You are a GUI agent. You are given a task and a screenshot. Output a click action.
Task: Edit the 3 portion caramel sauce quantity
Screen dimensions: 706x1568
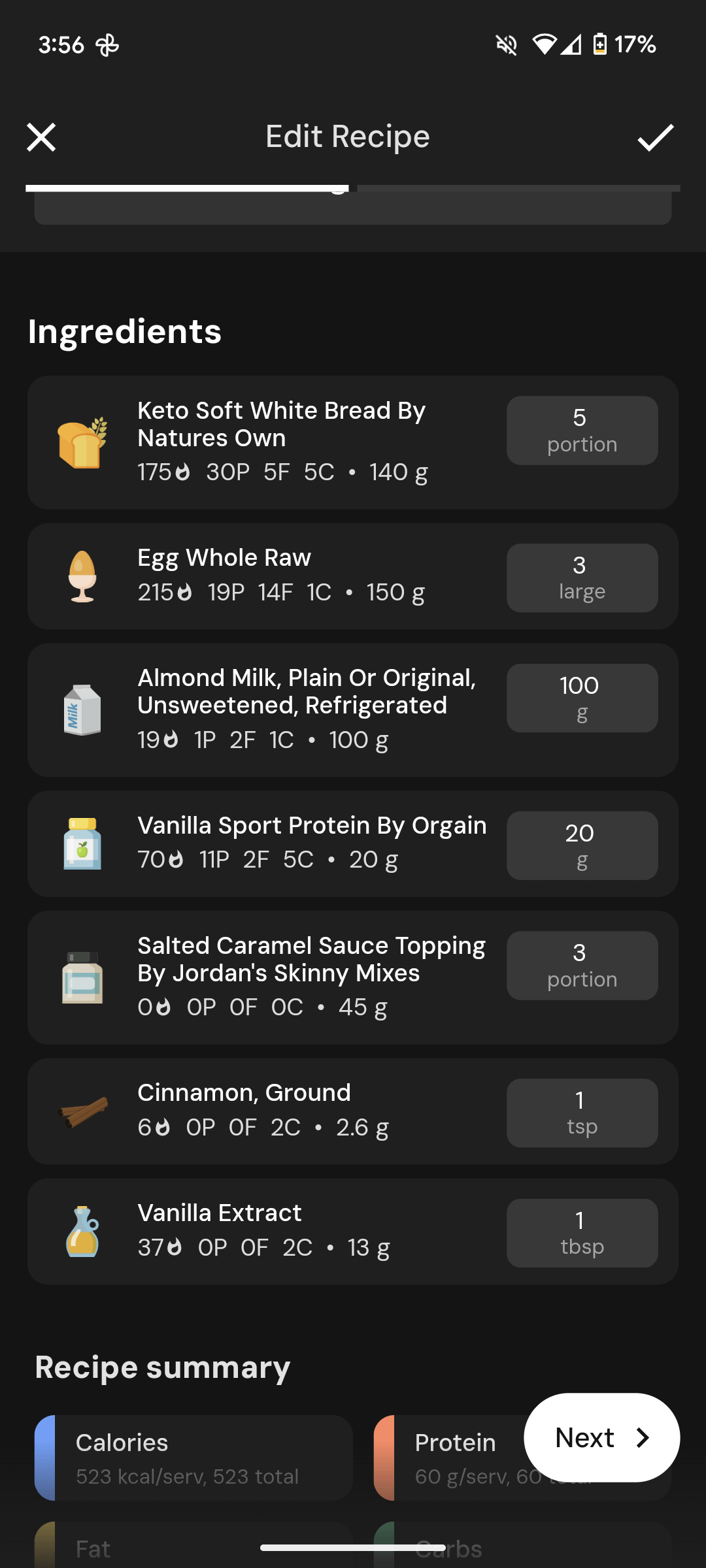click(x=582, y=966)
